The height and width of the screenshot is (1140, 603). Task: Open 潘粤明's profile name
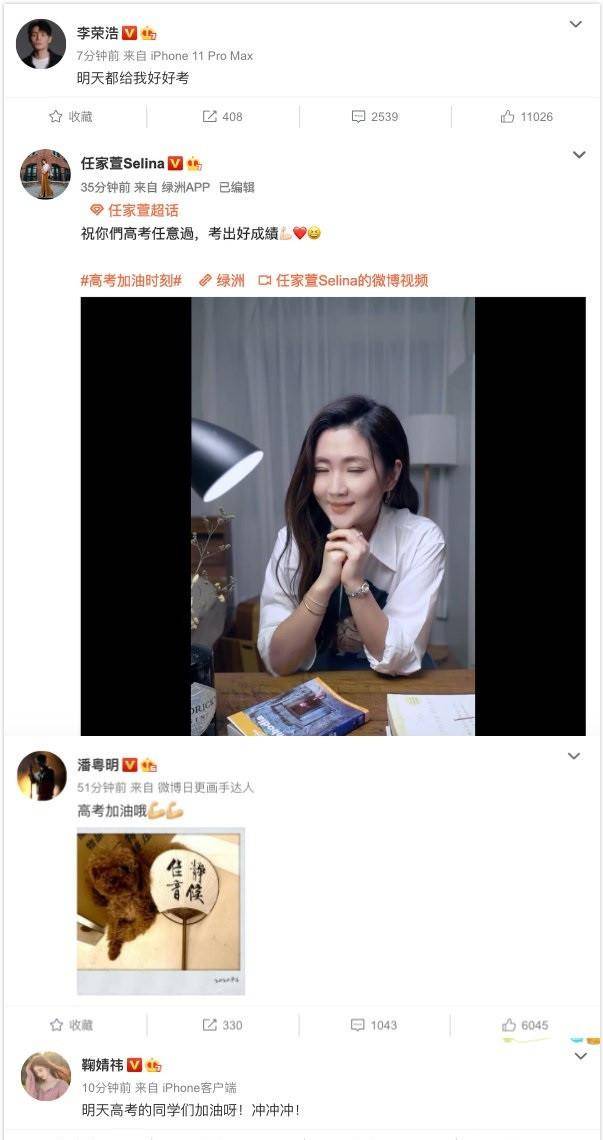[x=98, y=765]
